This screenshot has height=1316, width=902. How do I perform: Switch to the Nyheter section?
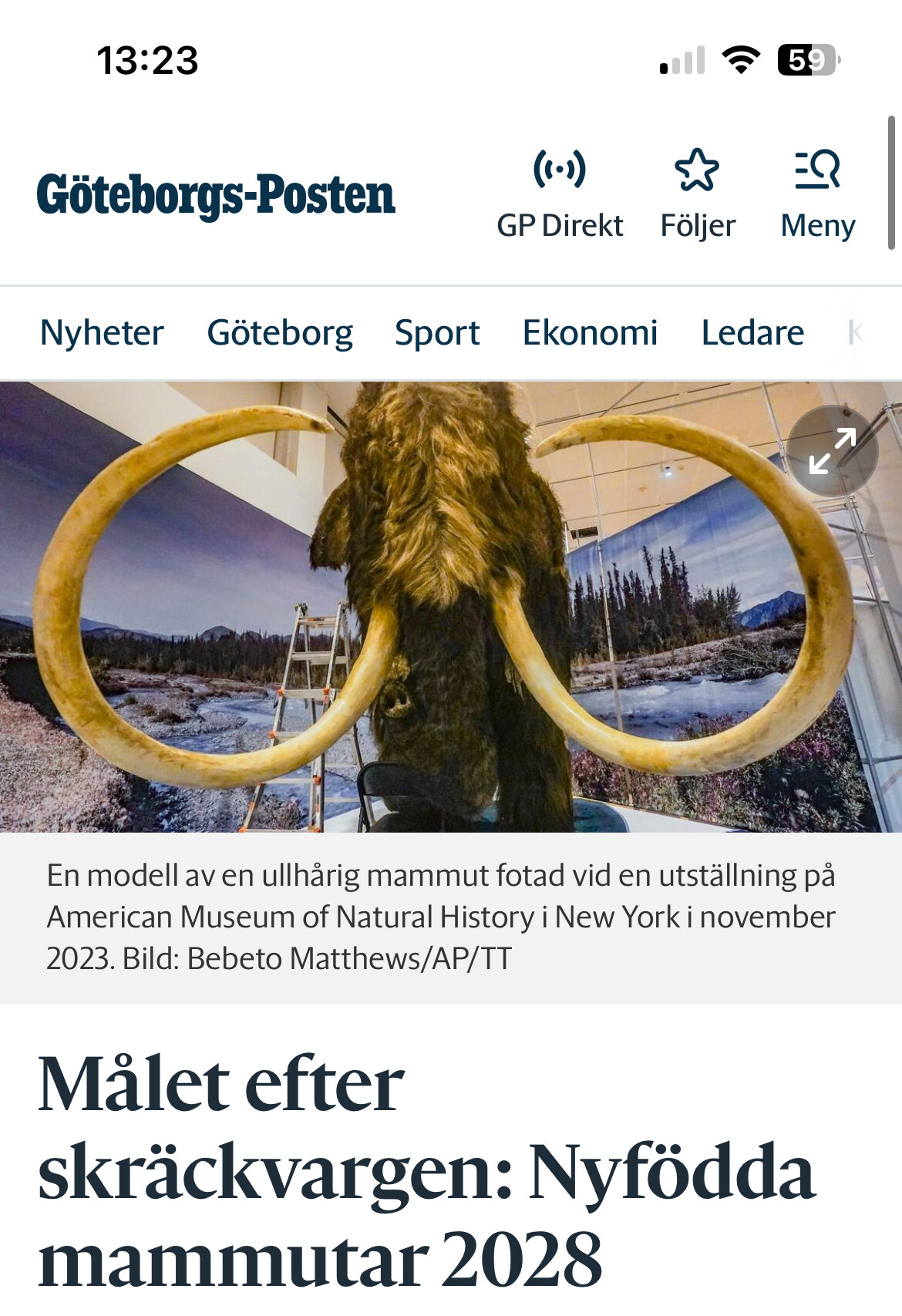(x=102, y=333)
